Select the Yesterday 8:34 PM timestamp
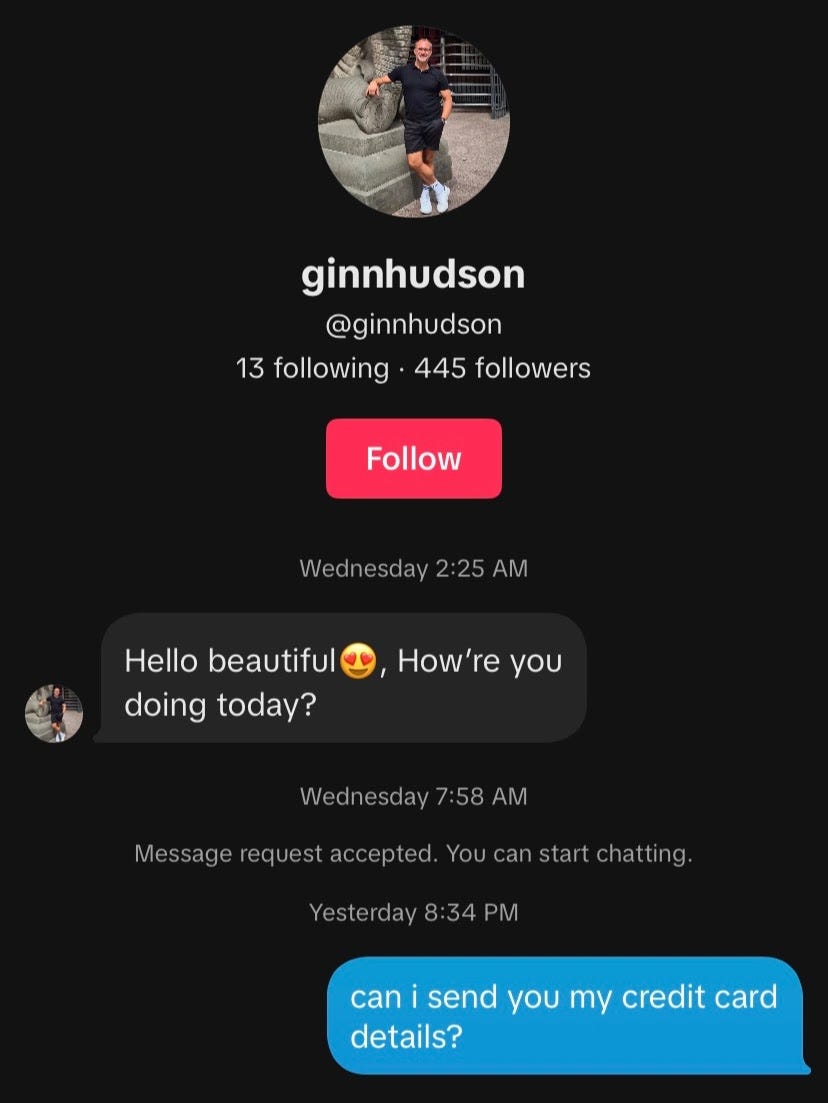The height and width of the screenshot is (1103, 828). [414, 910]
